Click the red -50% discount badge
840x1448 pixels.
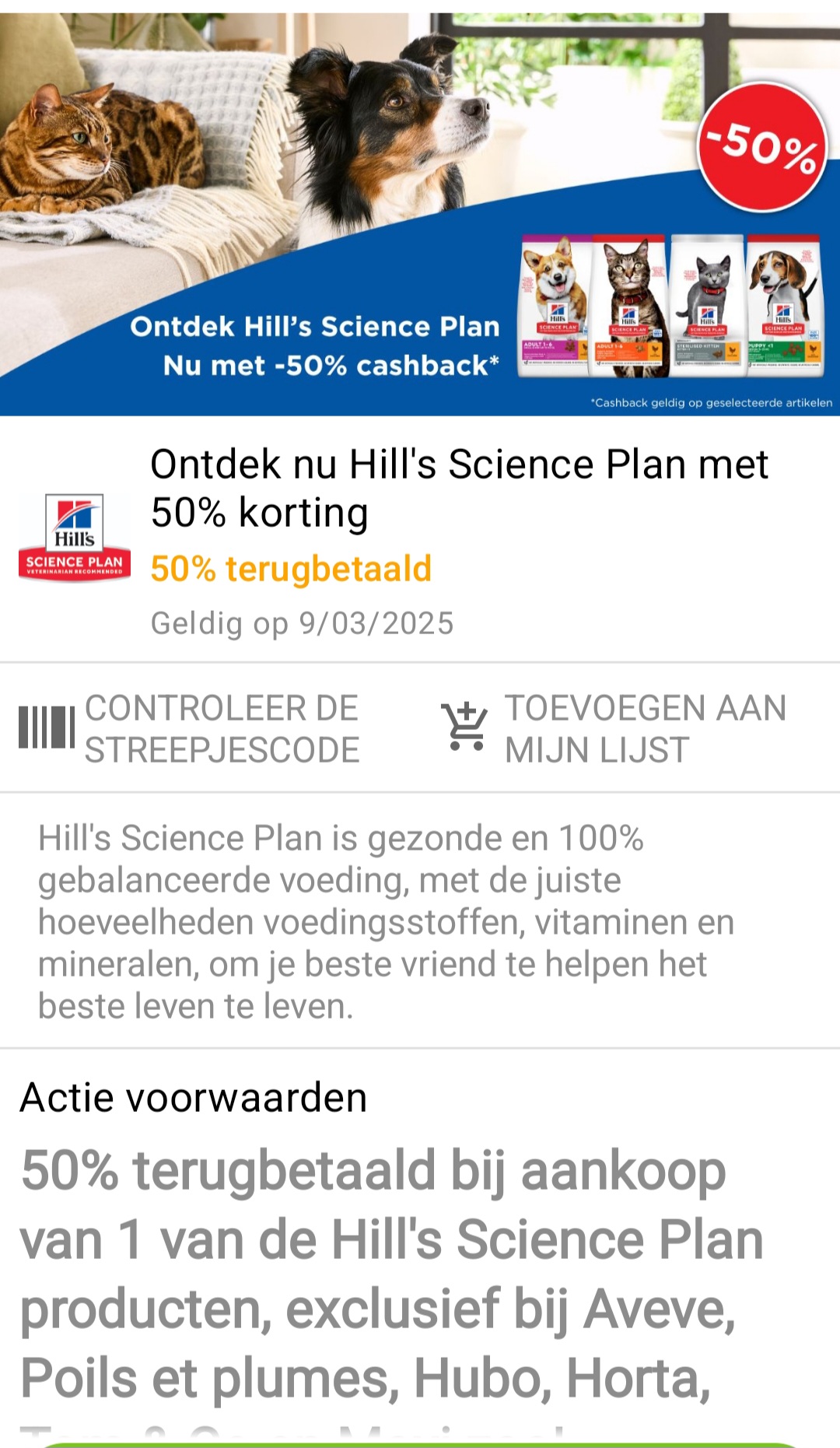click(764, 148)
